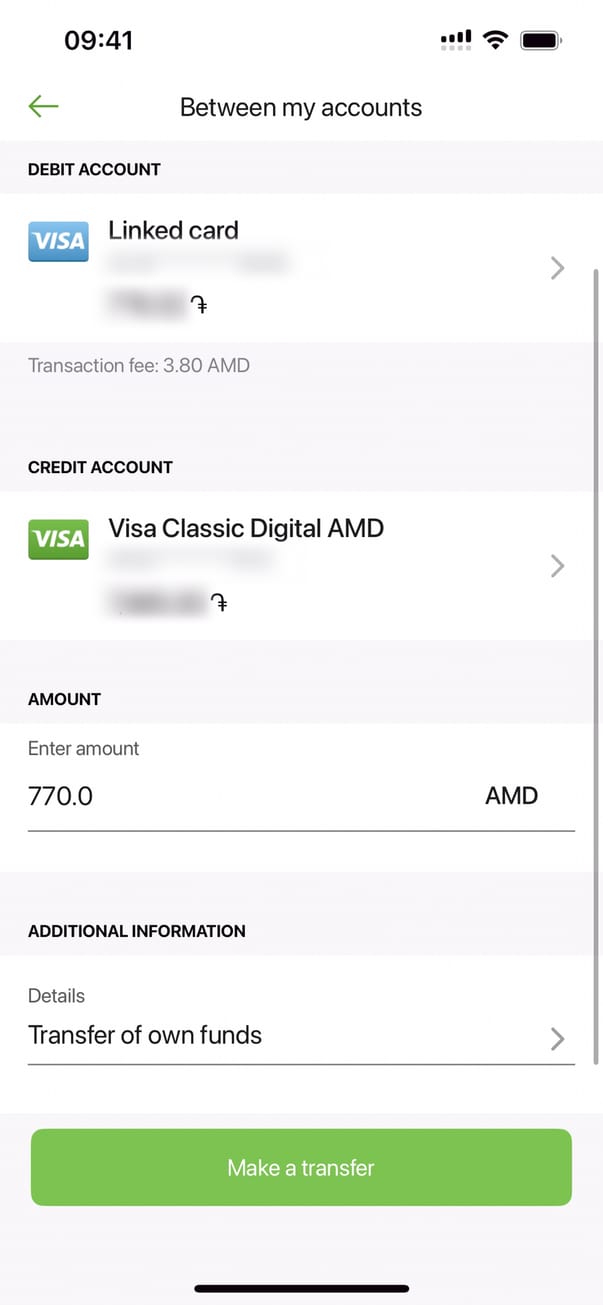Select a different credit account than Visa Classic Digital AMD
The height and width of the screenshot is (1305, 603).
[300, 566]
